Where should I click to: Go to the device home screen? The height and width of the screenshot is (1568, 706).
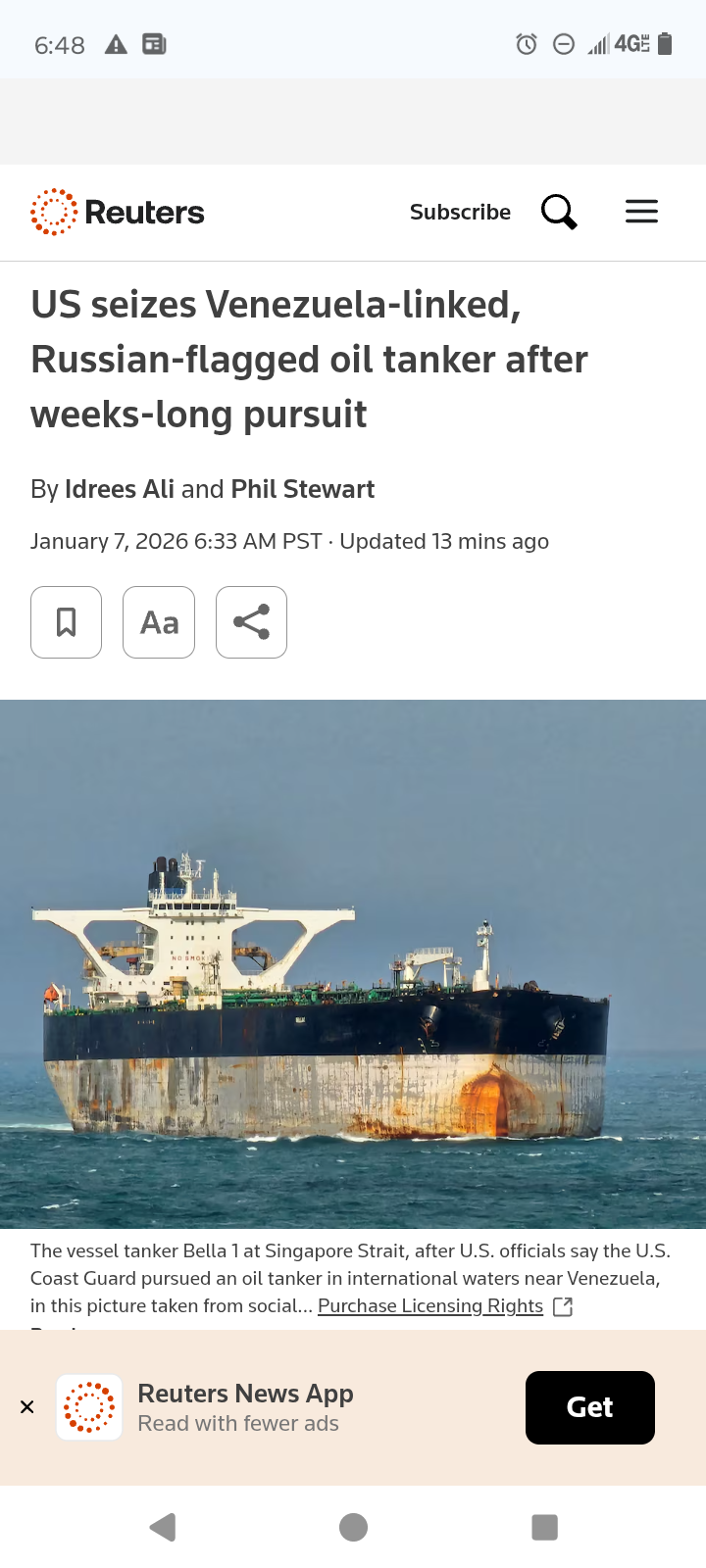[353, 1527]
